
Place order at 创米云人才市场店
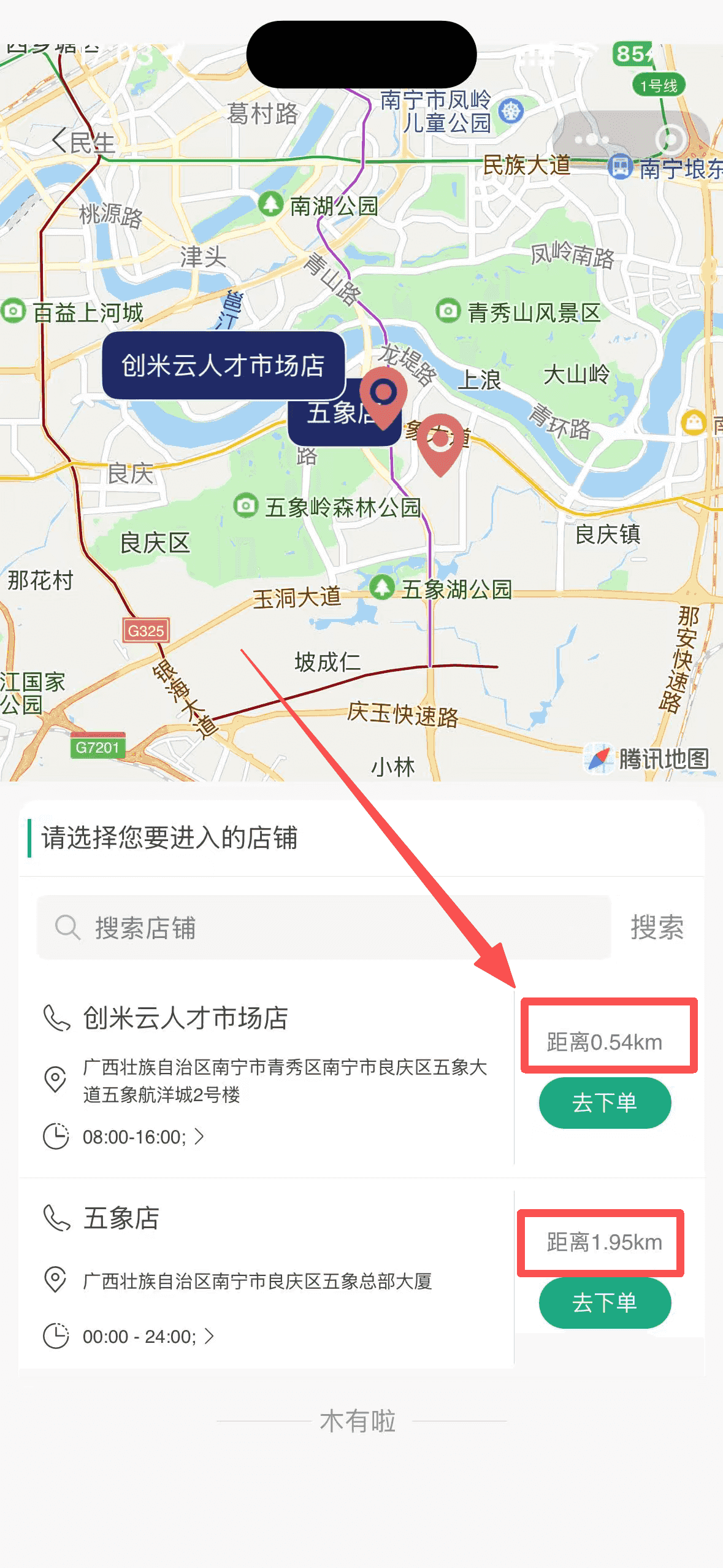[605, 1103]
